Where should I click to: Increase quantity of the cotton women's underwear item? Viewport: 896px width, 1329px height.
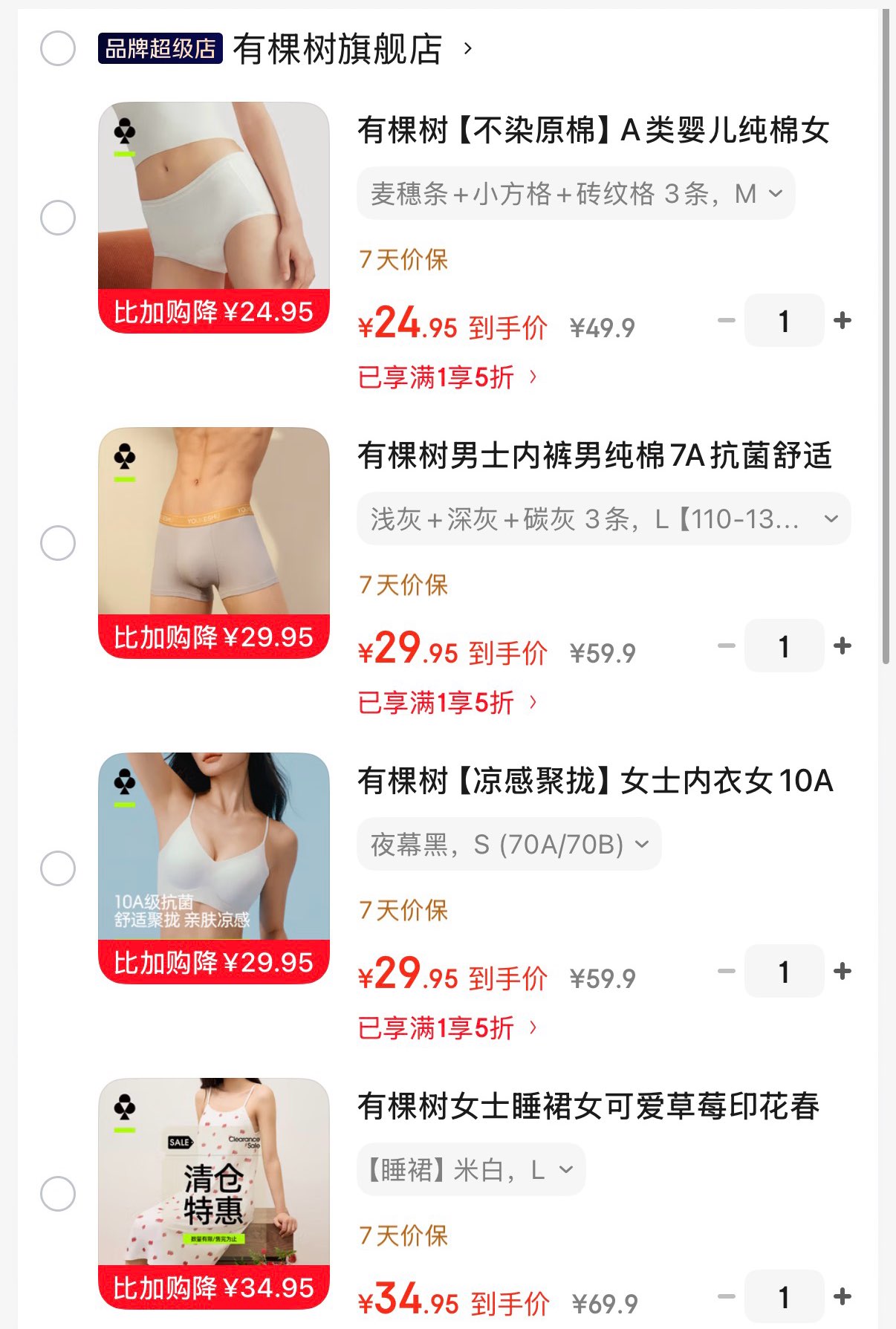click(843, 320)
